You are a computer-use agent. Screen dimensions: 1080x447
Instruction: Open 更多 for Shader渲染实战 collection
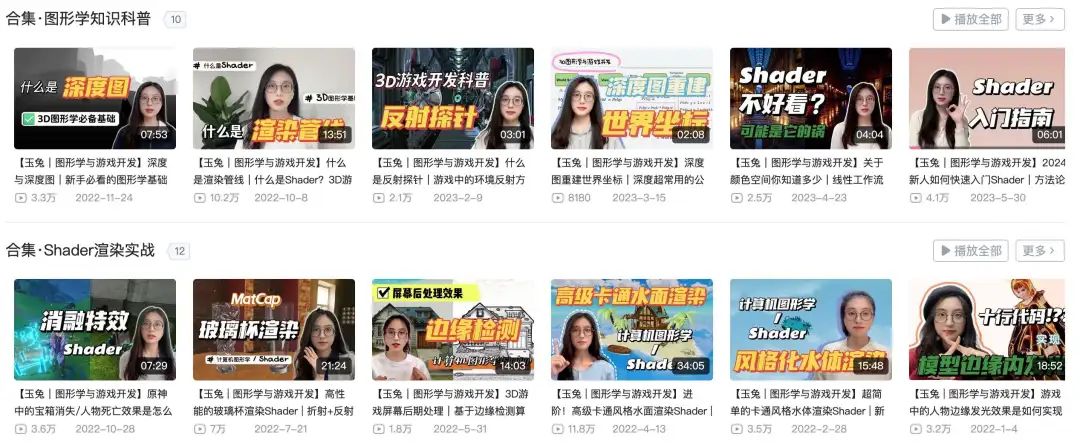pyautogui.click(x=1039, y=250)
